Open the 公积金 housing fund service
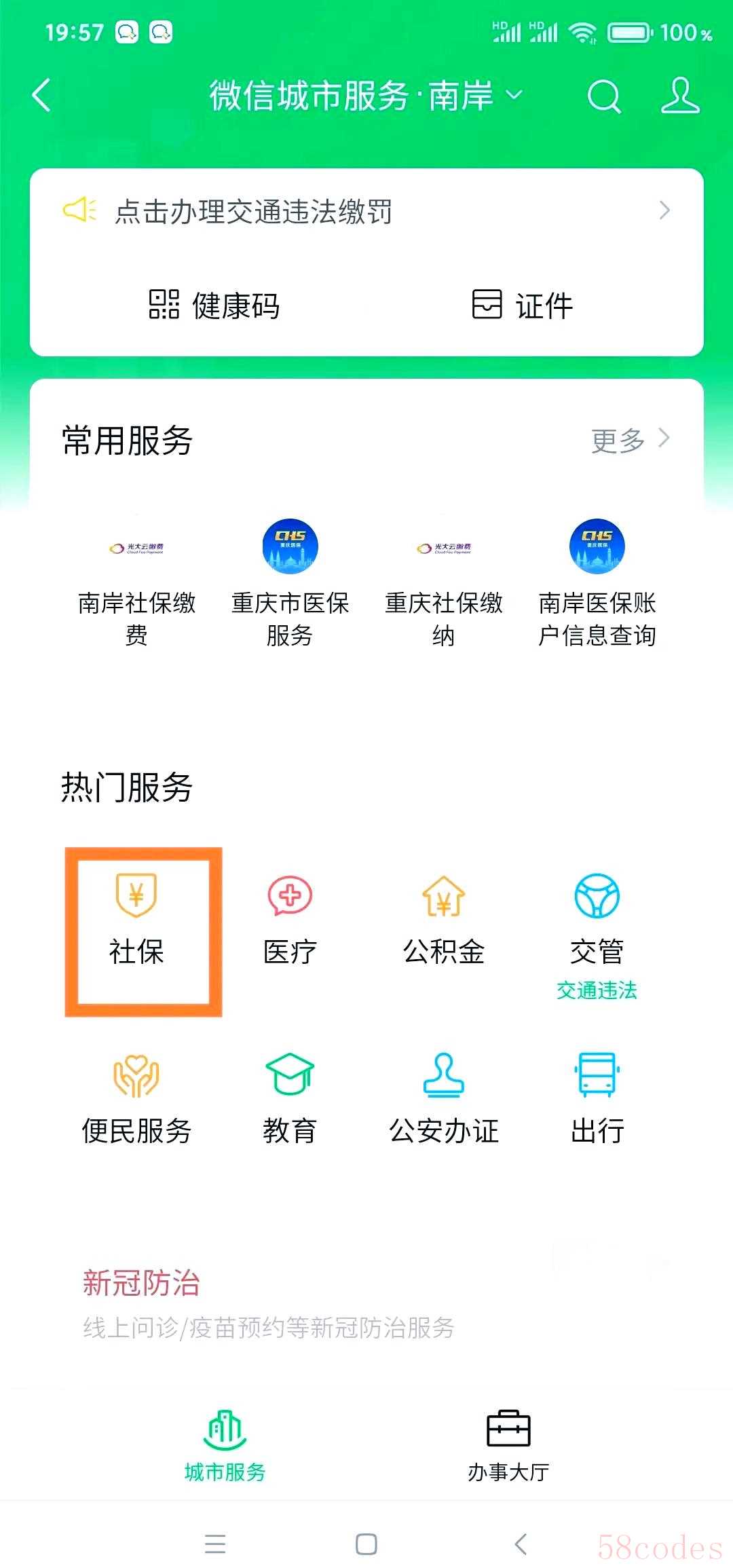 pos(444,920)
